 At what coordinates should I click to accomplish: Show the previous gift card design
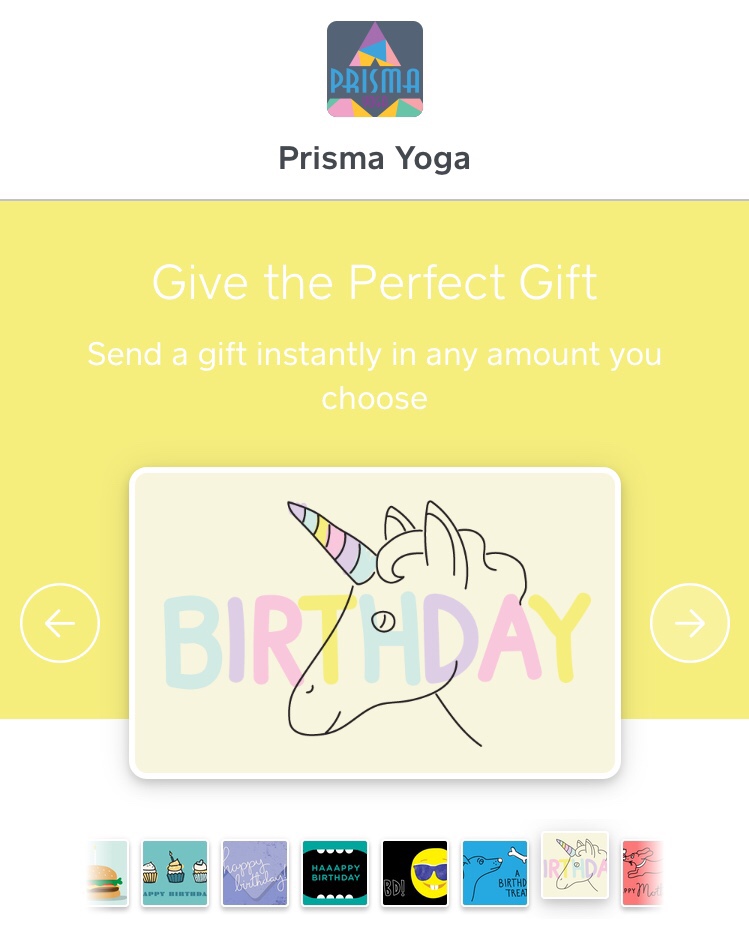pyautogui.click(x=60, y=623)
